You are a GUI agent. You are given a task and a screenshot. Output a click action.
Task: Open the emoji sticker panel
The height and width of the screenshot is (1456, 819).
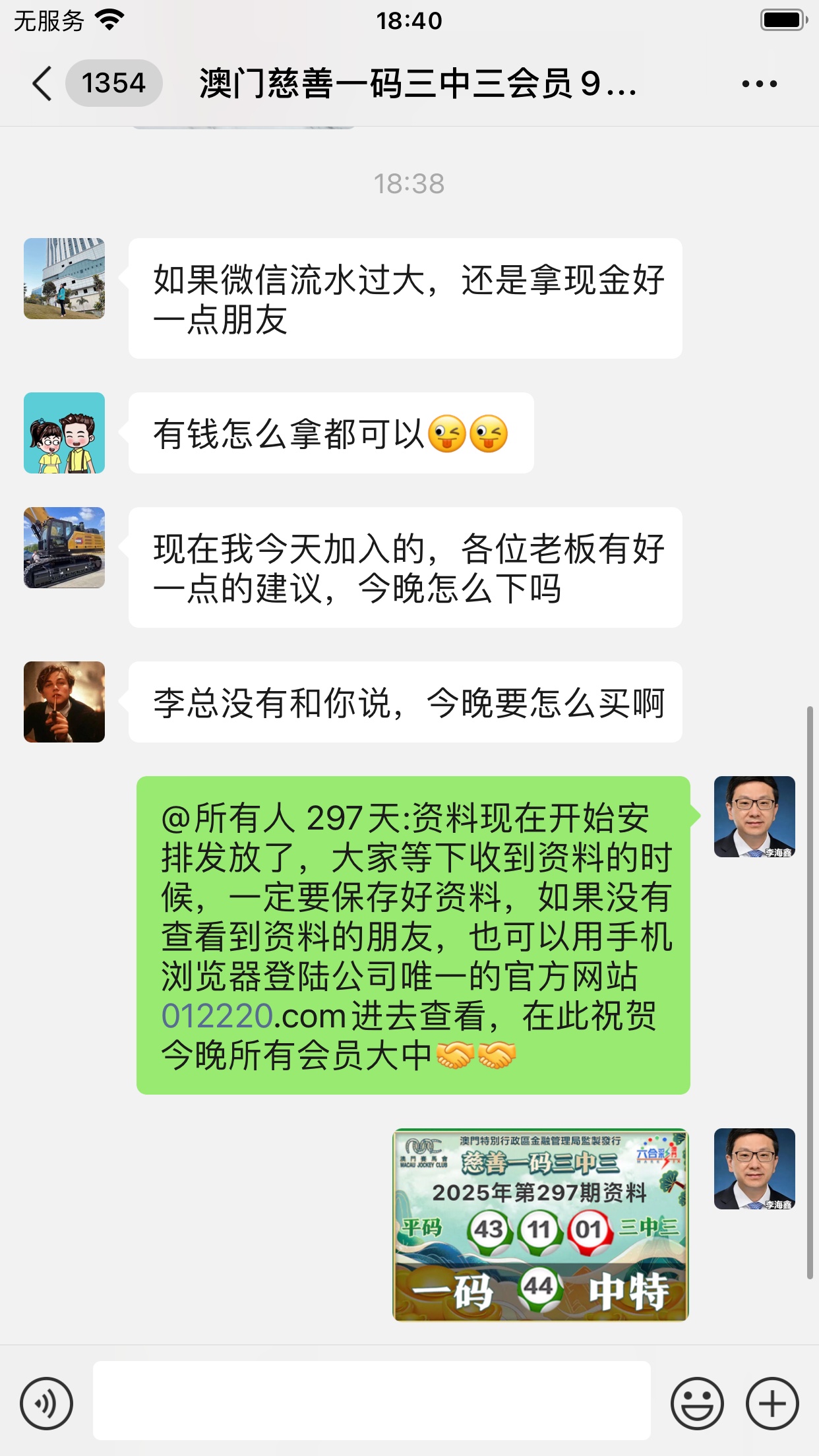pyautogui.click(x=696, y=1403)
